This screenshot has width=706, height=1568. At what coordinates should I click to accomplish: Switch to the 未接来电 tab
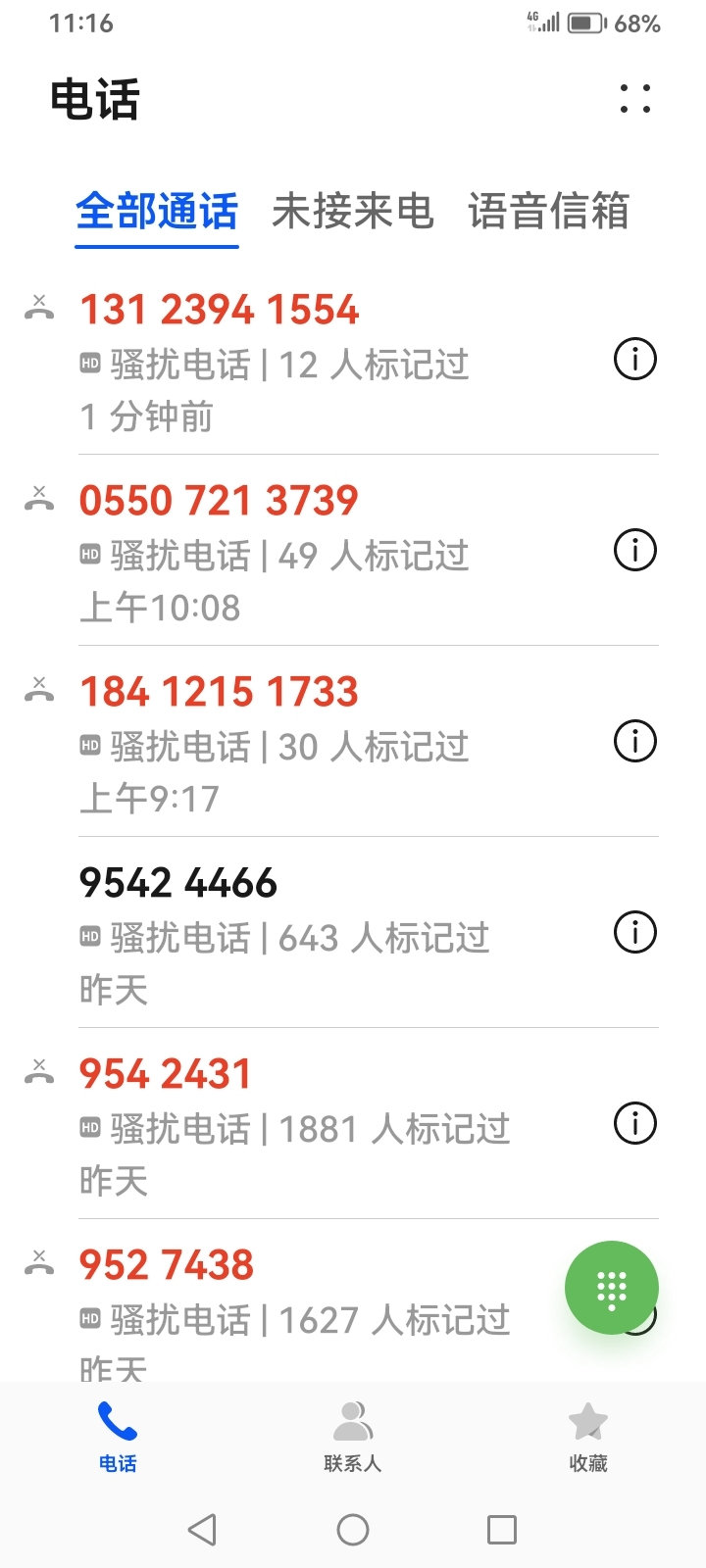[x=352, y=211]
